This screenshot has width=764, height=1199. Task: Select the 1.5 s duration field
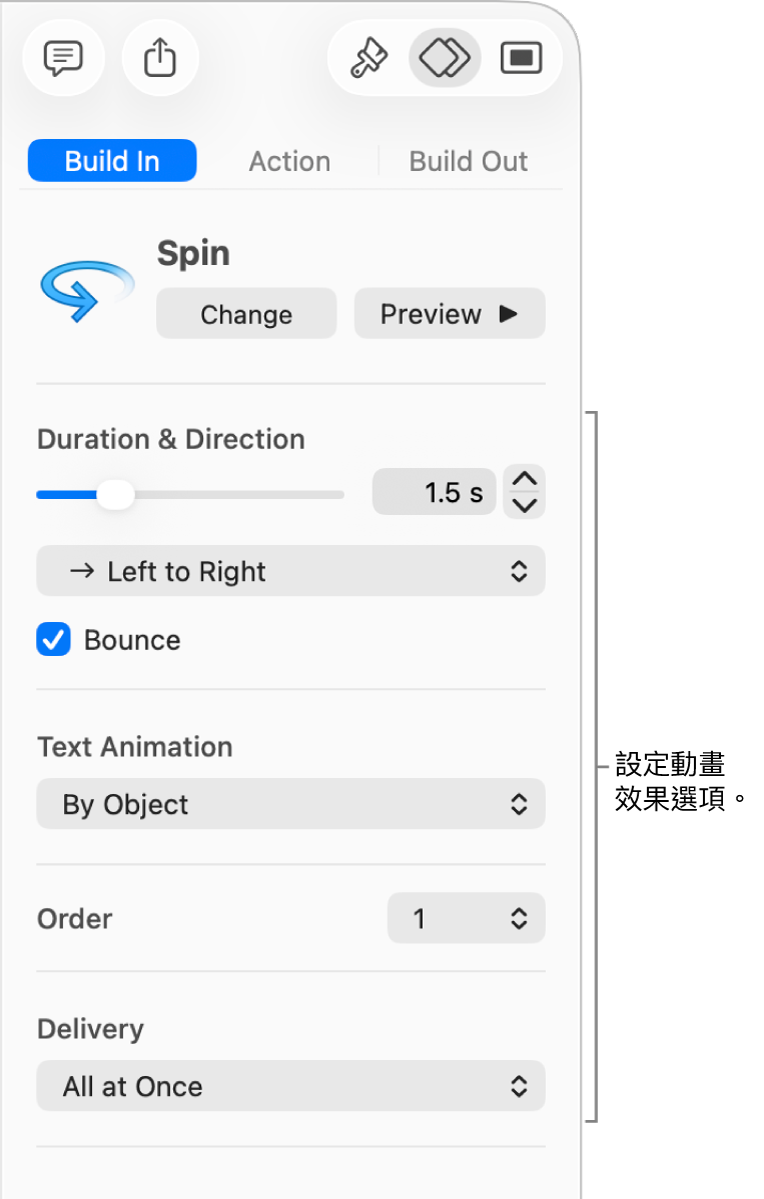434,492
